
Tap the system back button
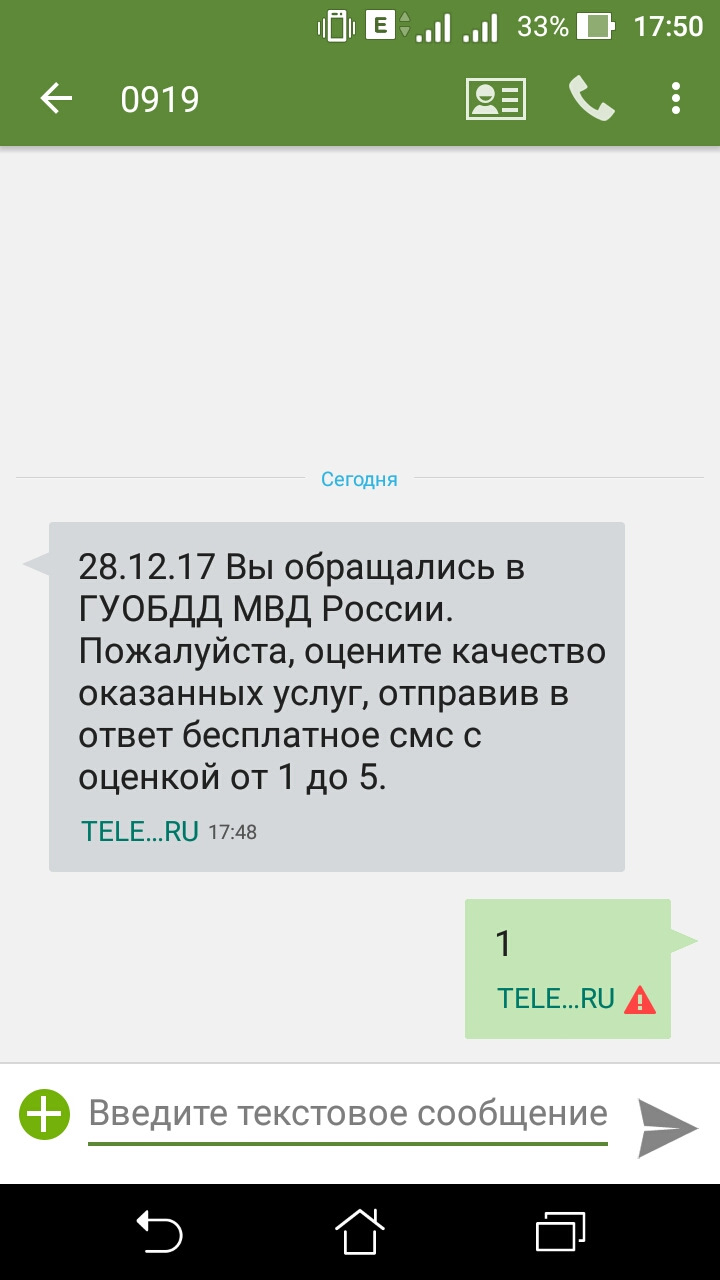[x=160, y=1231]
